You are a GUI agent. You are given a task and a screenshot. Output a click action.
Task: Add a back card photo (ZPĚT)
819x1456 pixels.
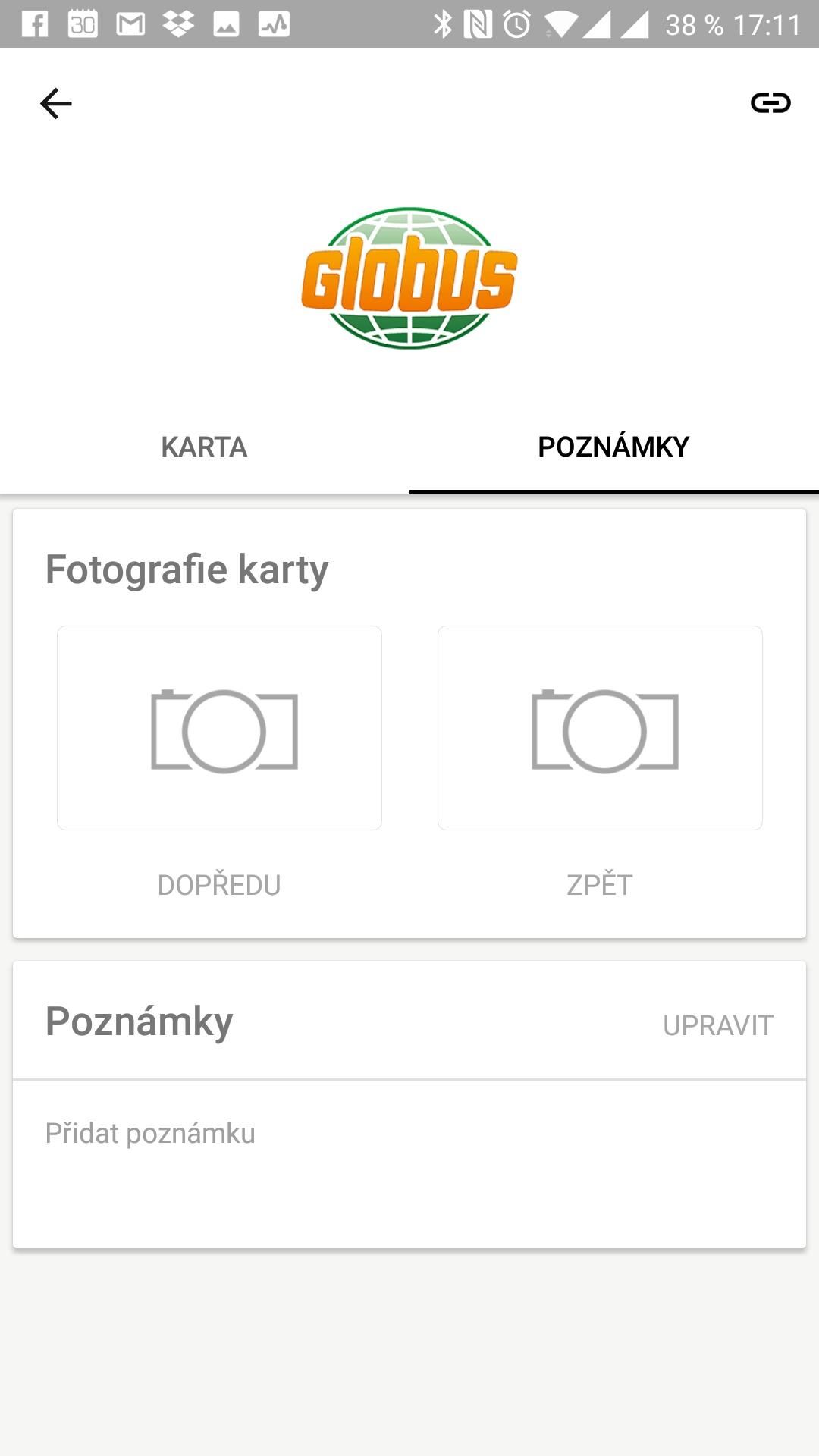point(600,728)
